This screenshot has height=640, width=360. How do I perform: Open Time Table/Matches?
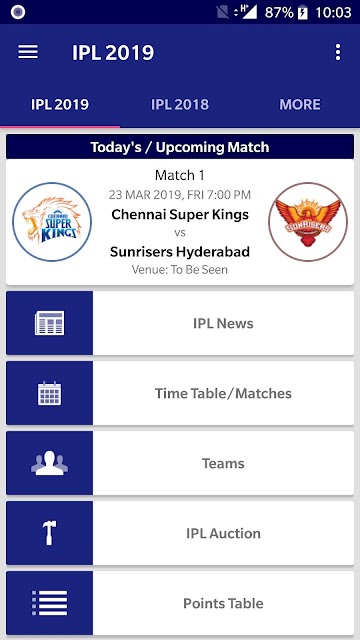coord(180,393)
